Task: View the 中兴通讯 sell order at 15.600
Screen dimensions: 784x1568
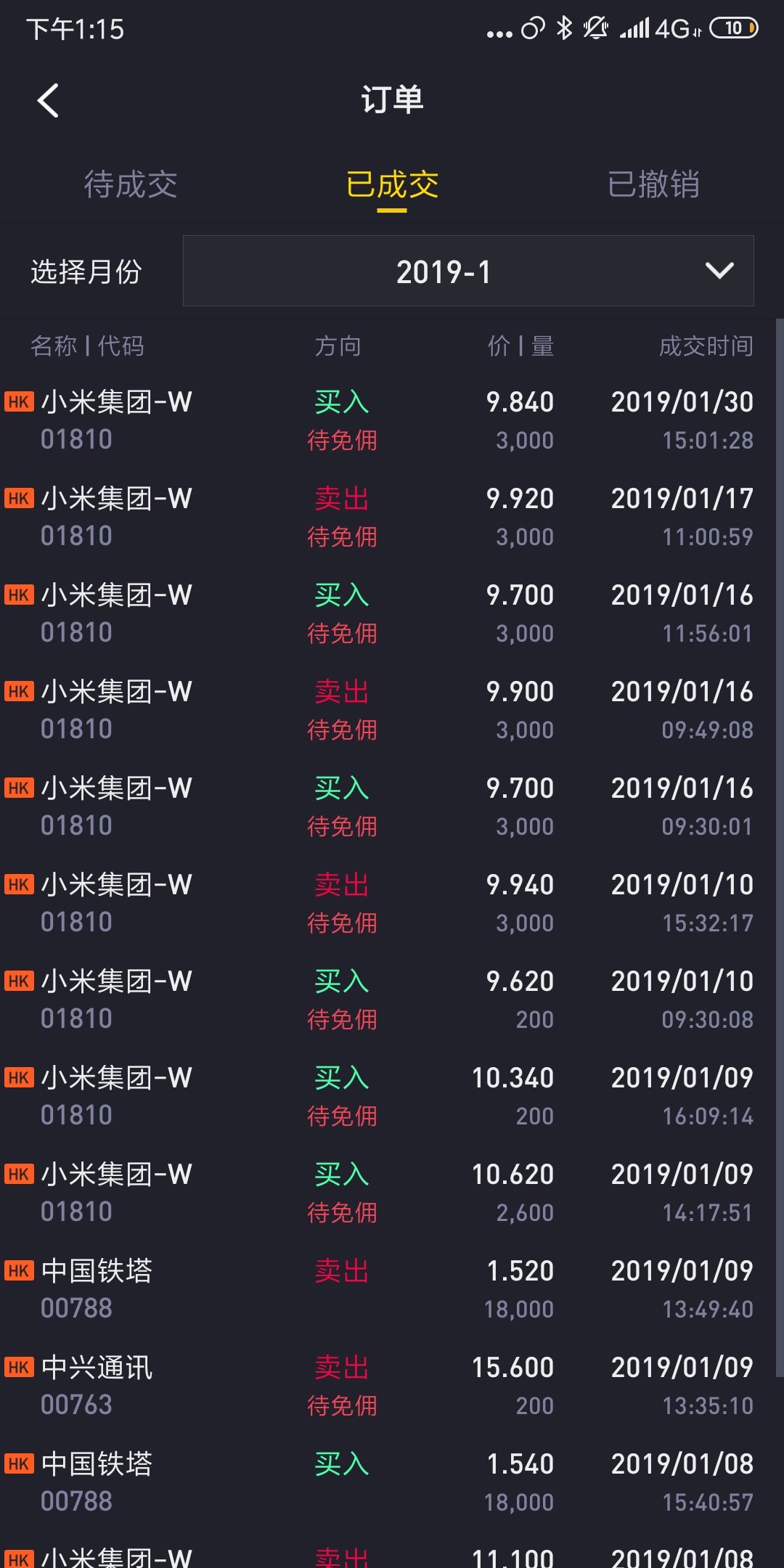Action: pyautogui.click(x=392, y=1386)
